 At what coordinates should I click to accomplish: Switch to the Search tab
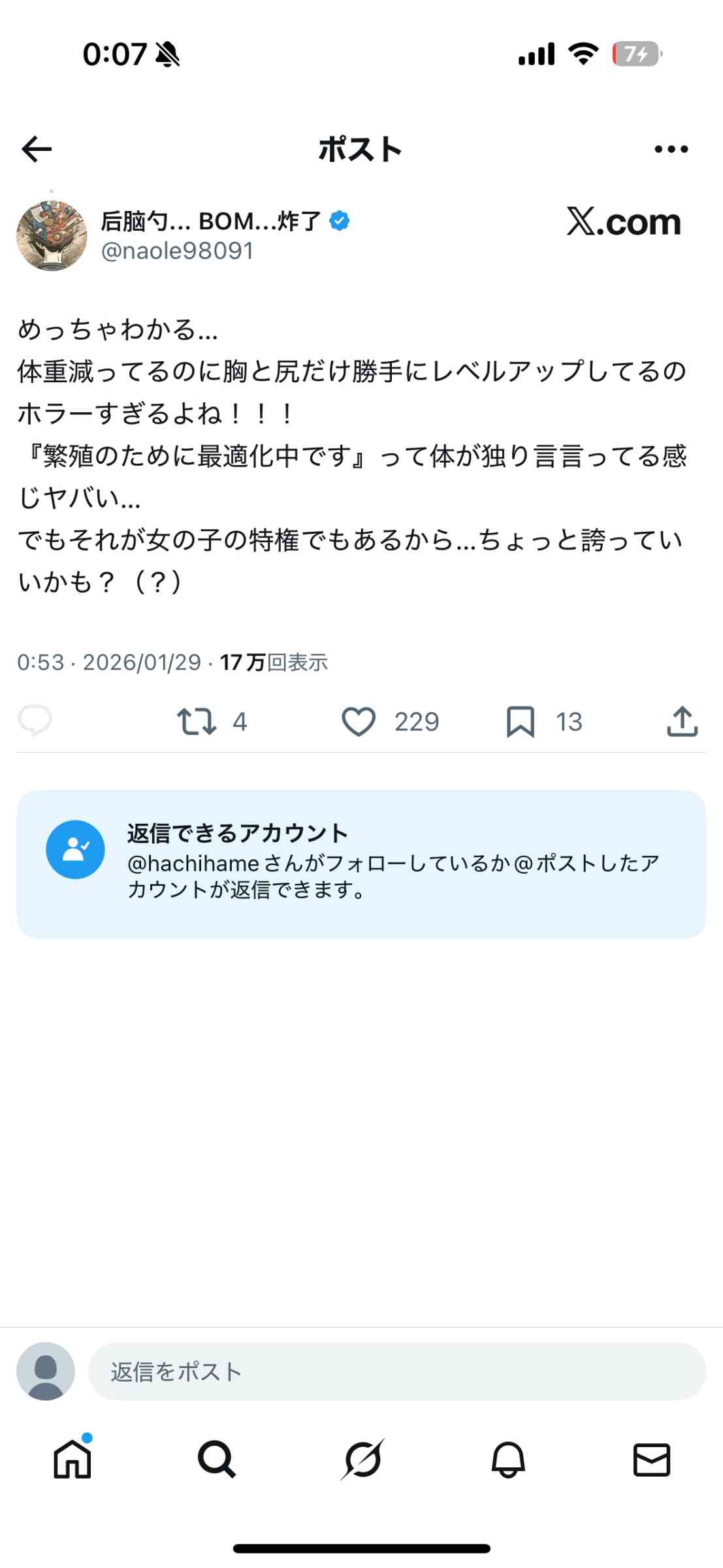click(217, 1459)
